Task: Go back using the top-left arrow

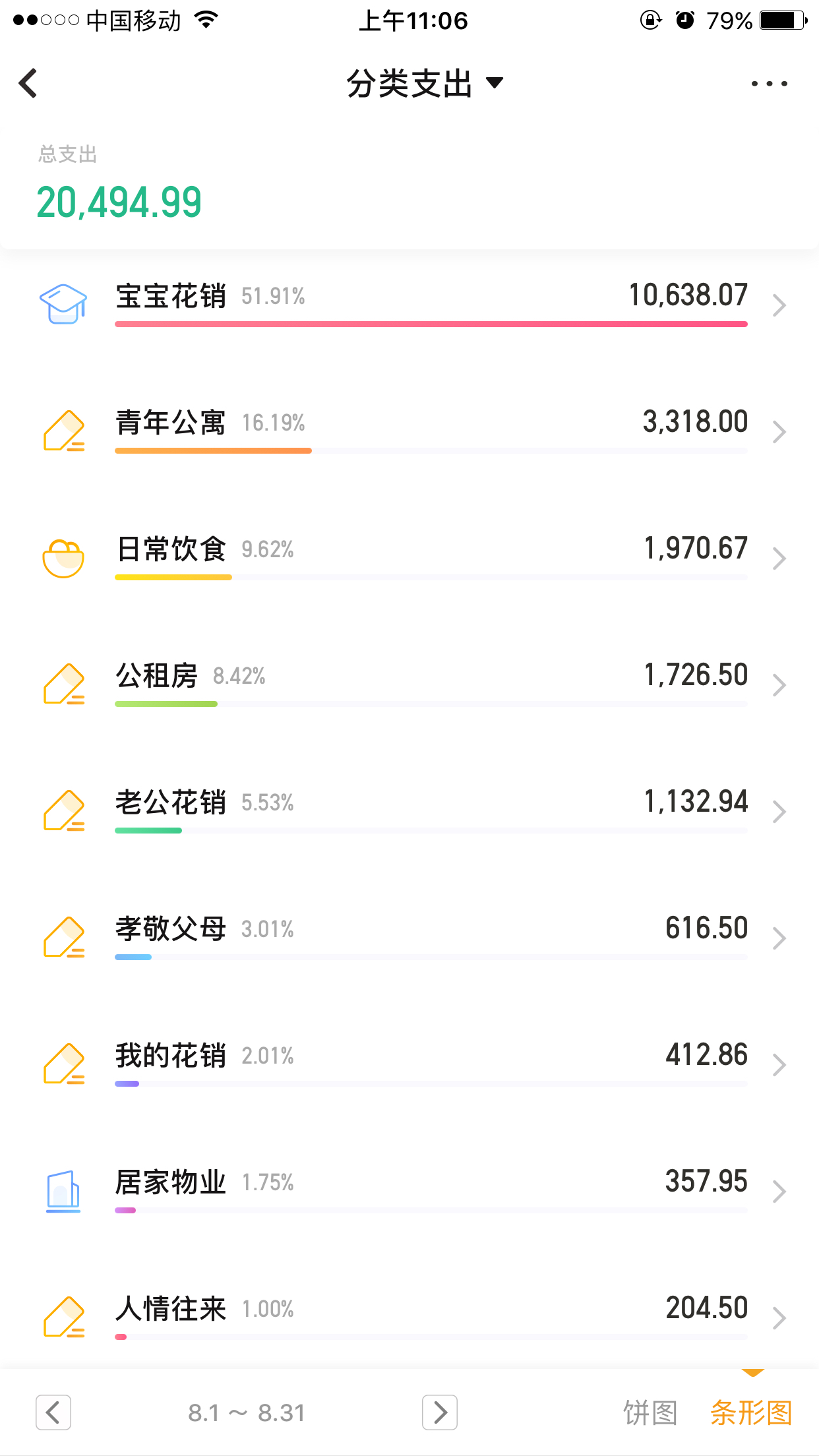Action: pos(28,83)
